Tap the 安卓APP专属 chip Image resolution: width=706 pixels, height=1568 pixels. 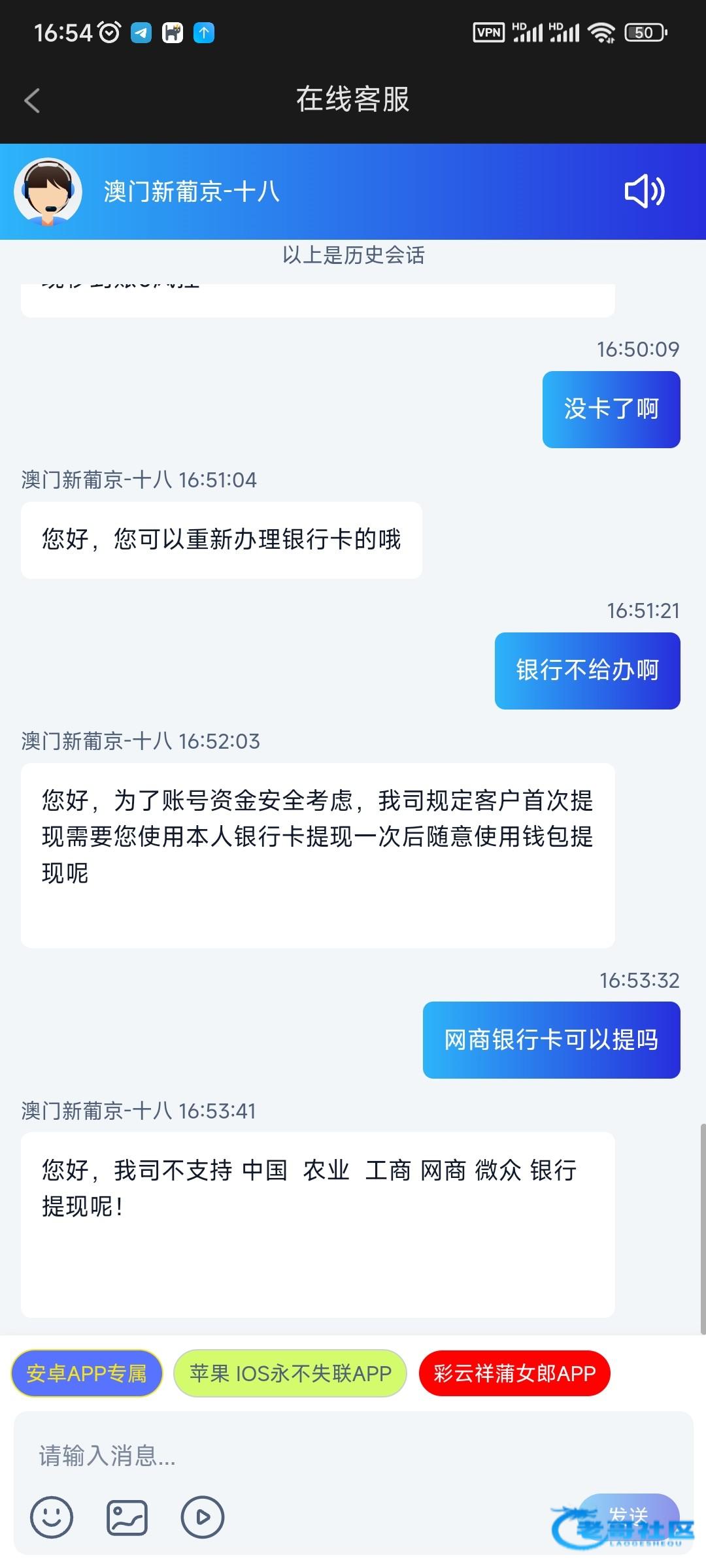point(86,1373)
